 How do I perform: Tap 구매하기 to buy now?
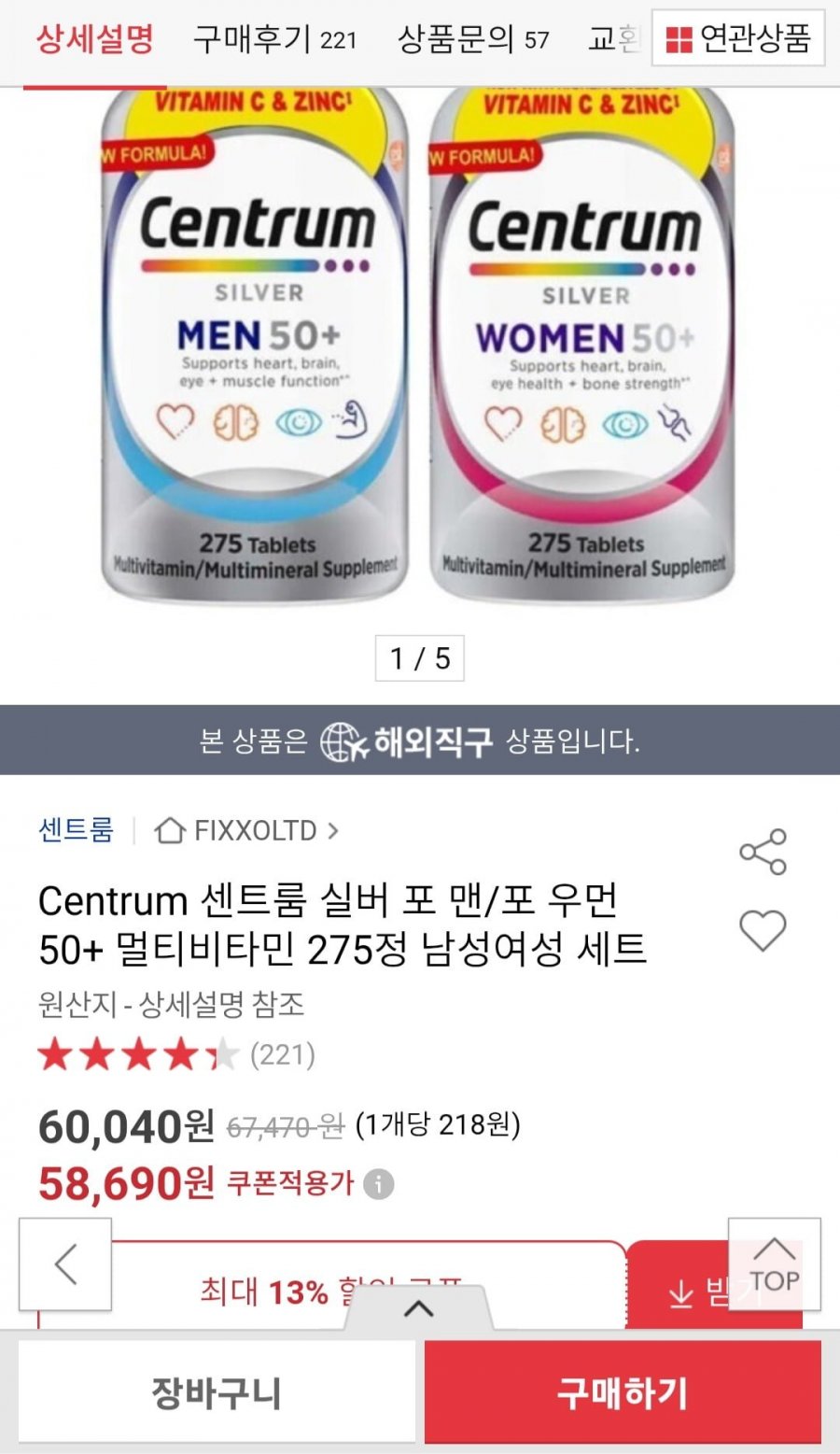(x=623, y=1392)
